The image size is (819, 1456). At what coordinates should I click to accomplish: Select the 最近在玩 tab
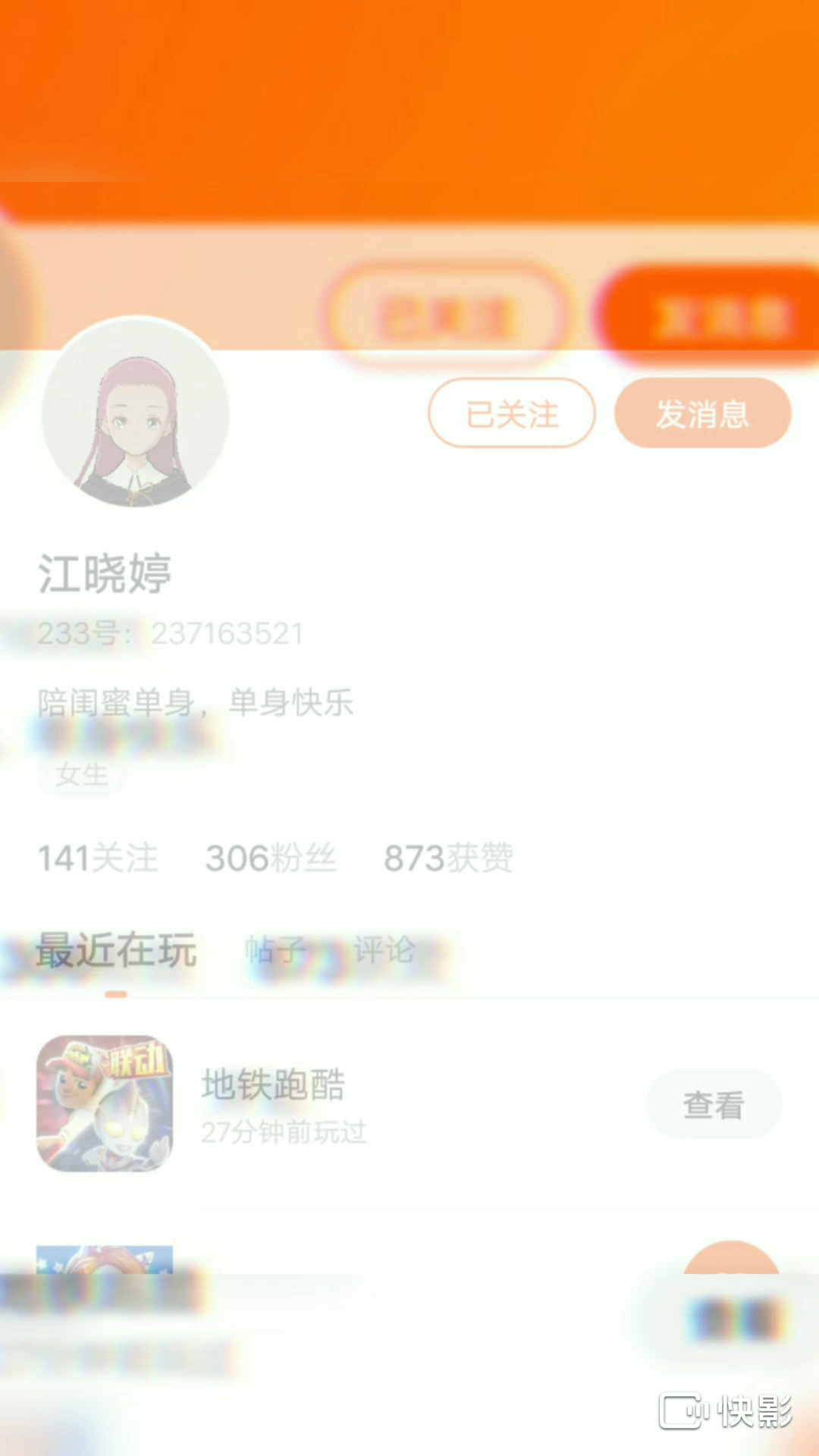click(116, 950)
